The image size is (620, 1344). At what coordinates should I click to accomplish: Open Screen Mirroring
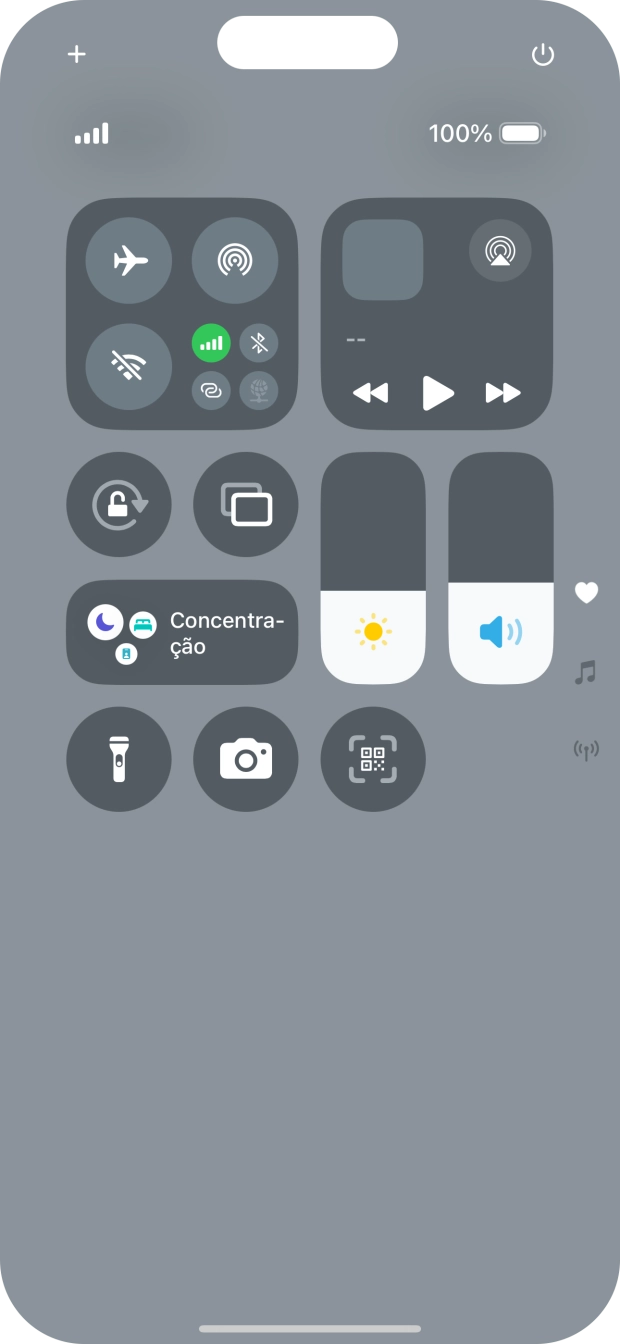pyautogui.click(x=246, y=505)
